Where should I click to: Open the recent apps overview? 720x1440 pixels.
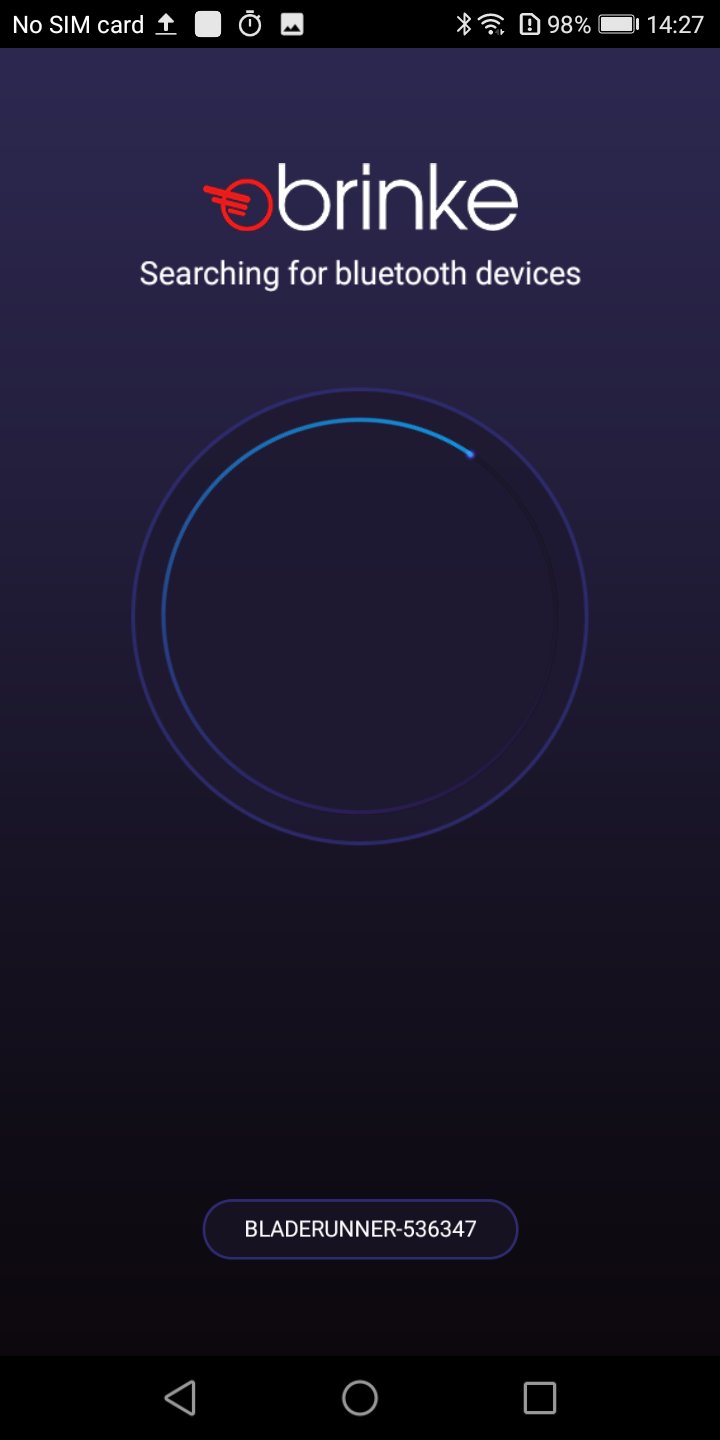(540, 1397)
